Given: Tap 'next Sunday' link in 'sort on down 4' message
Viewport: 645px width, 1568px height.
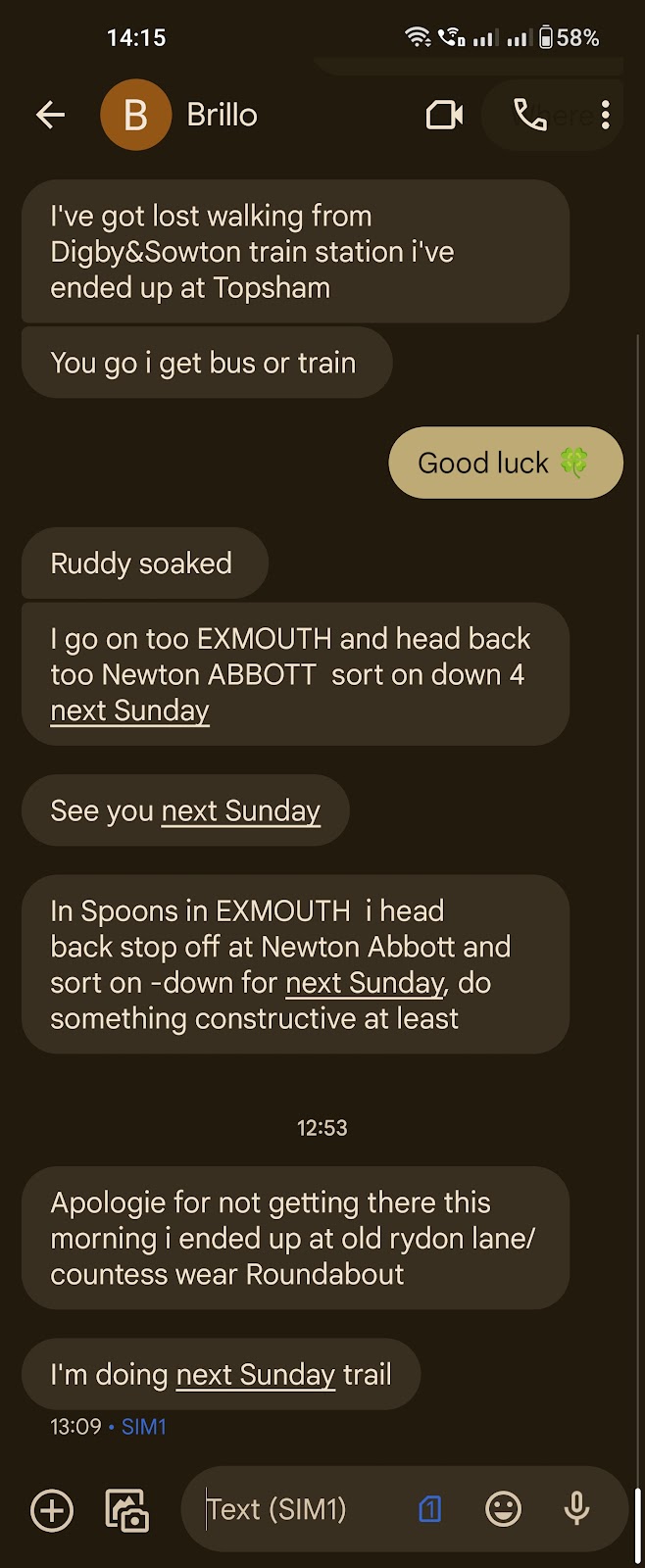Looking at the screenshot, I should pyautogui.click(x=130, y=710).
